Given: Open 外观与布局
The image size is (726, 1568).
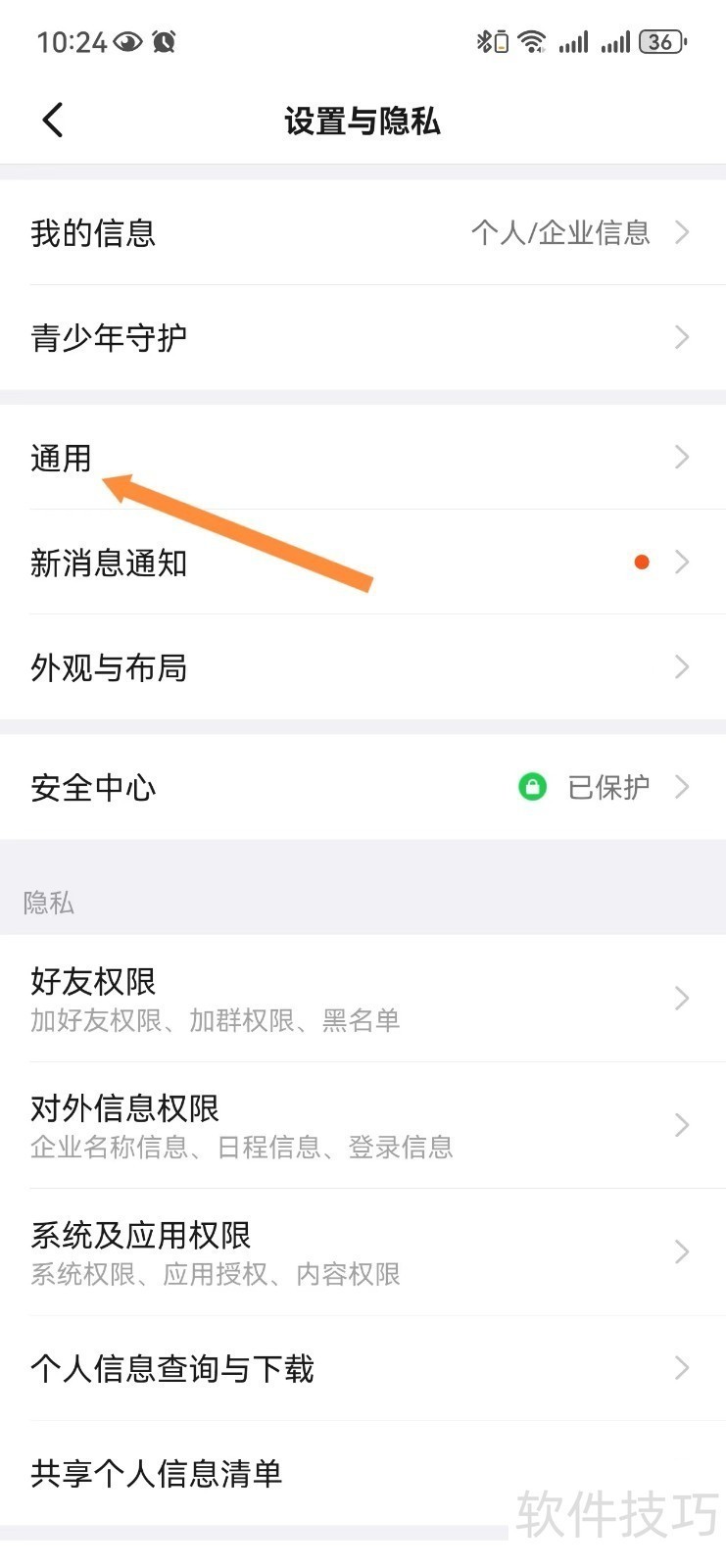Looking at the screenshot, I should click(x=363, y=667).
